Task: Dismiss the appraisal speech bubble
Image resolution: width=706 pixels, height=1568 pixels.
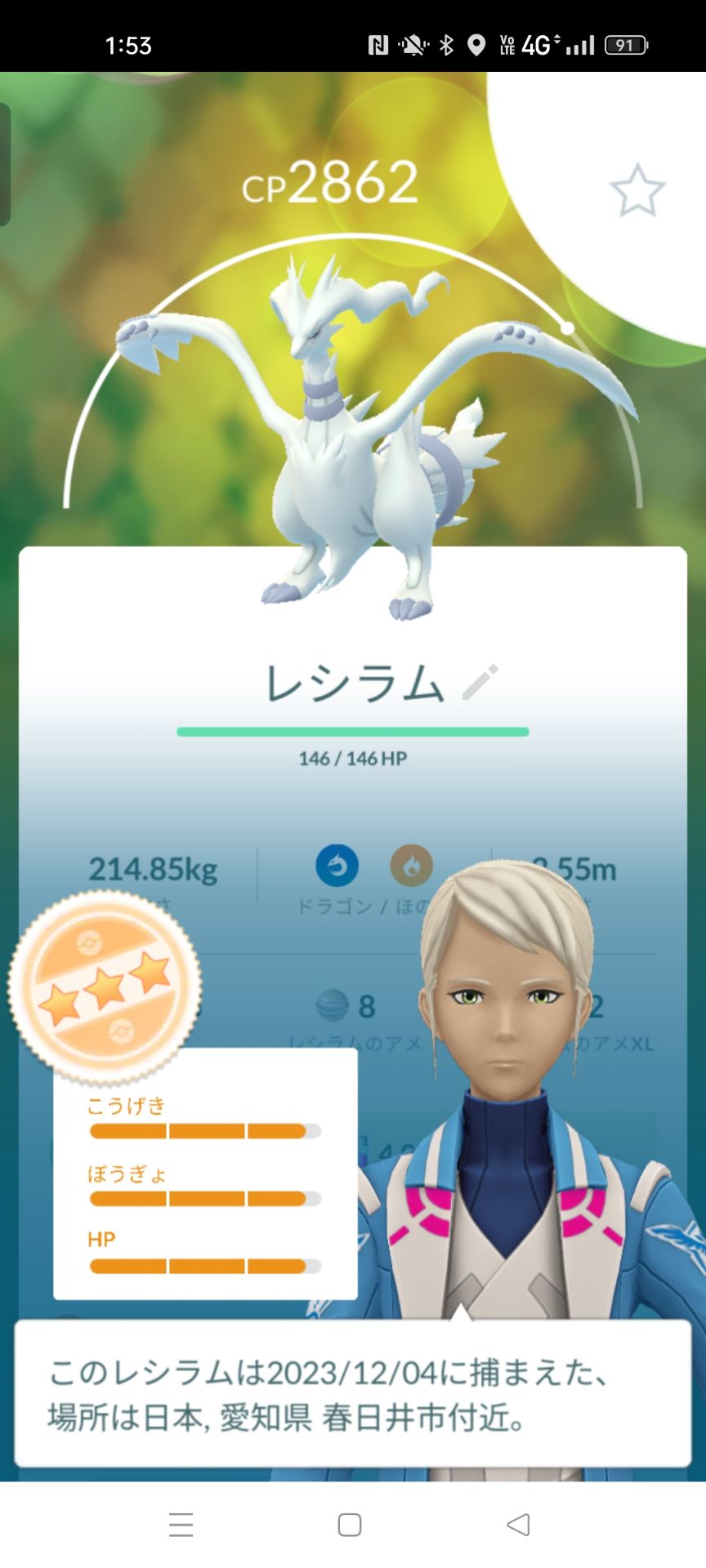Action: (353, 1393)
